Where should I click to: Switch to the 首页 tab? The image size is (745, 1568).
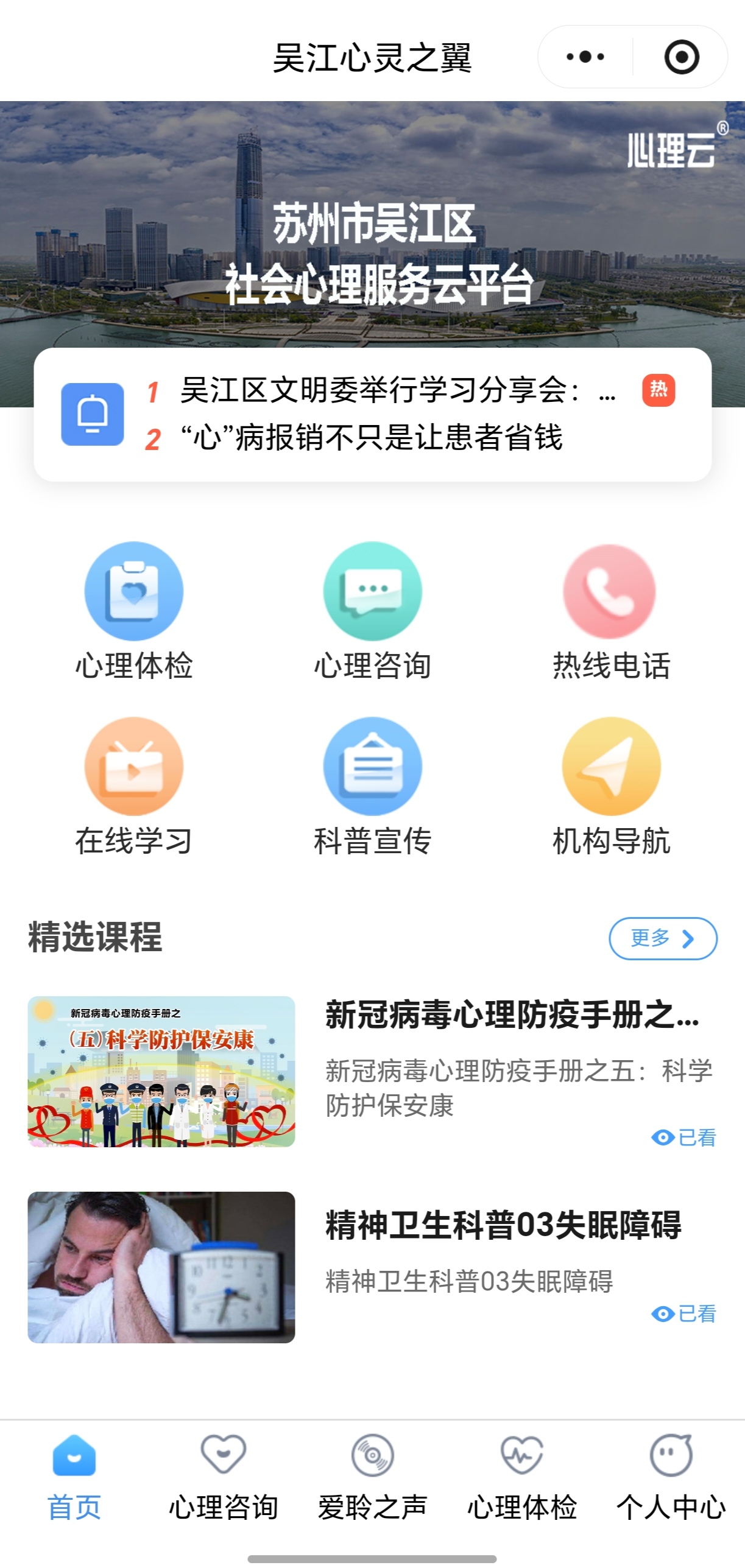coord(74,1476)
